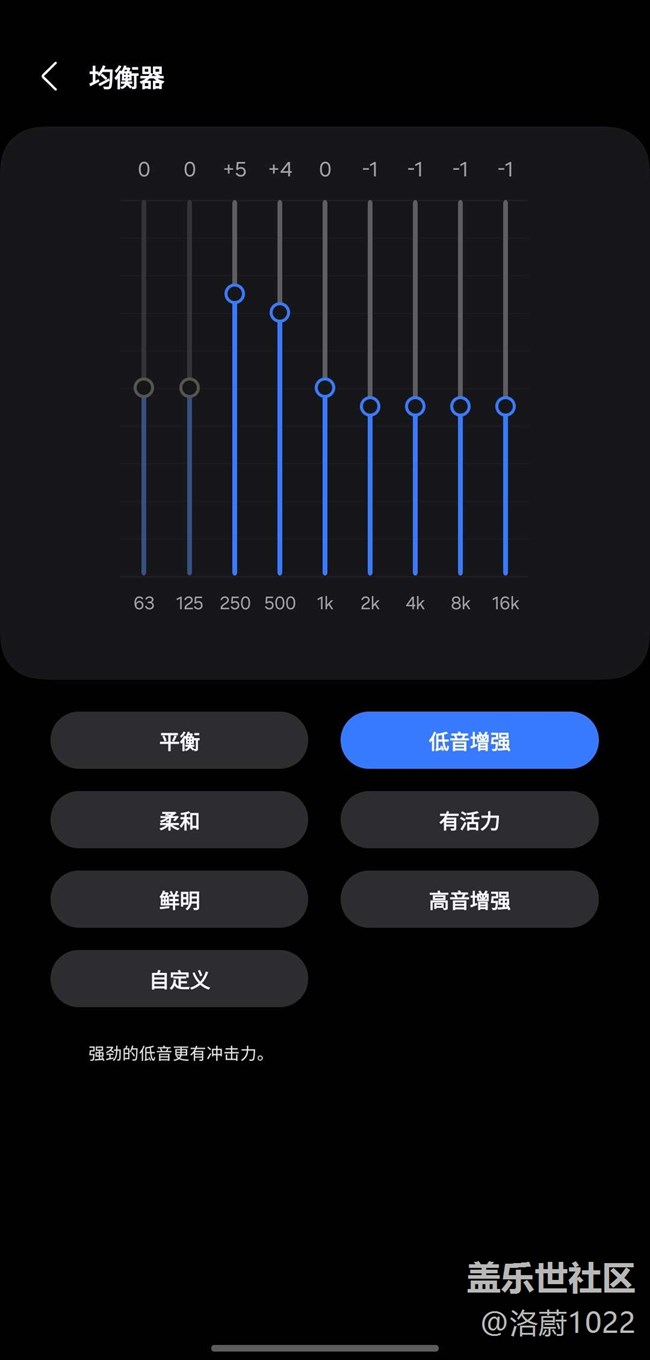Choose the 柔和 preset

click(x=179, y=820)
